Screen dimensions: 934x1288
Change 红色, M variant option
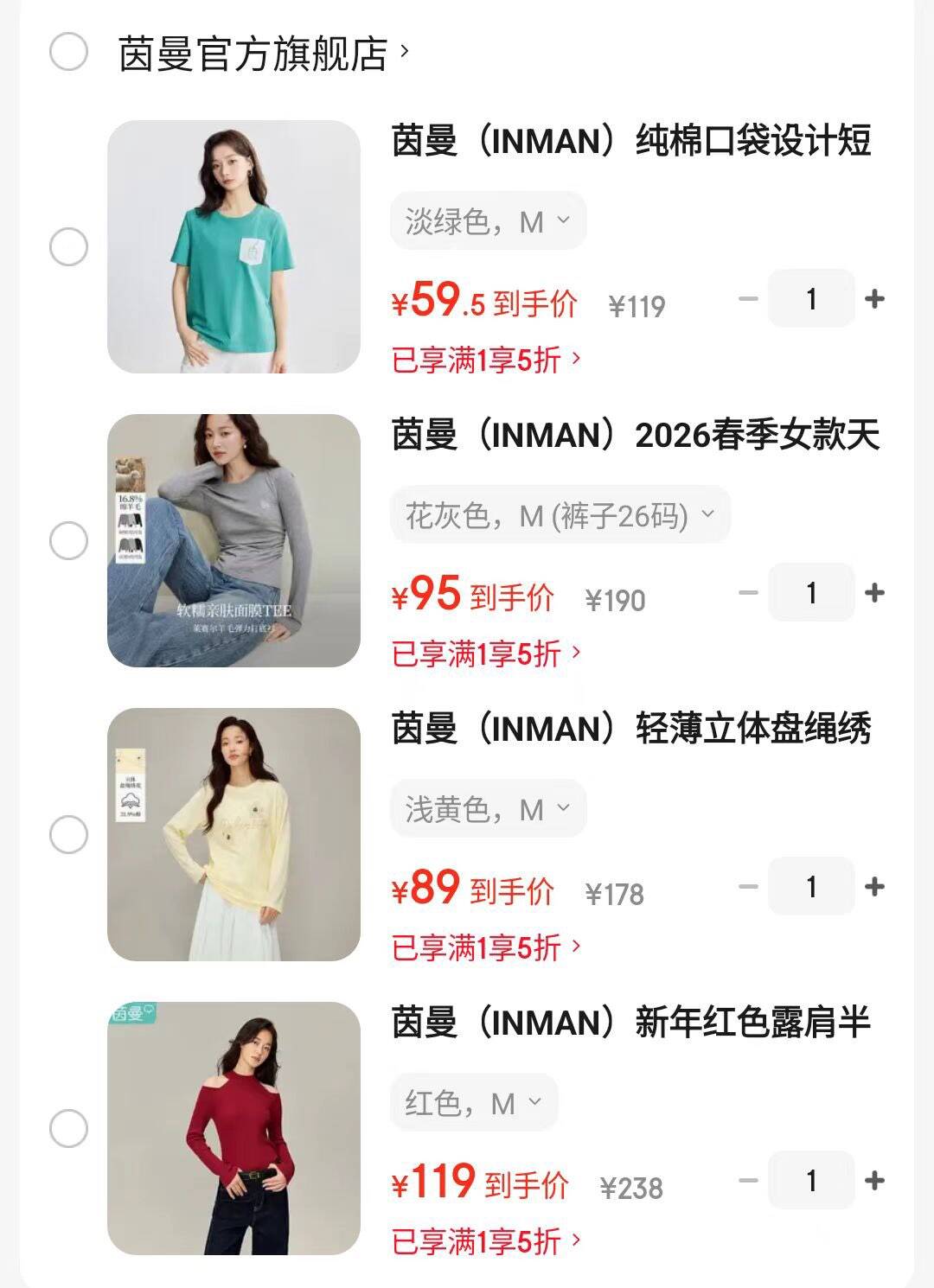[x=473, y=1103]
